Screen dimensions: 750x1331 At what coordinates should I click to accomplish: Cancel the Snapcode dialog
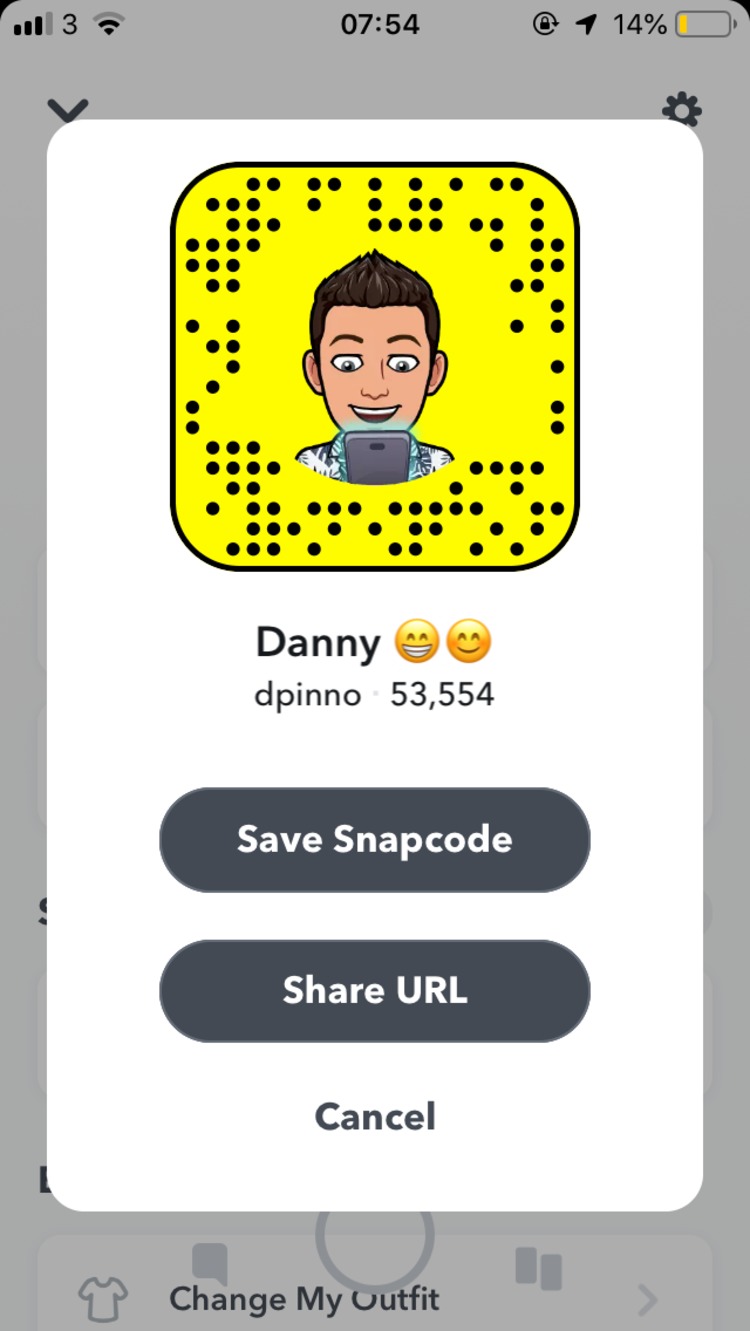(x=374, y=1116)
